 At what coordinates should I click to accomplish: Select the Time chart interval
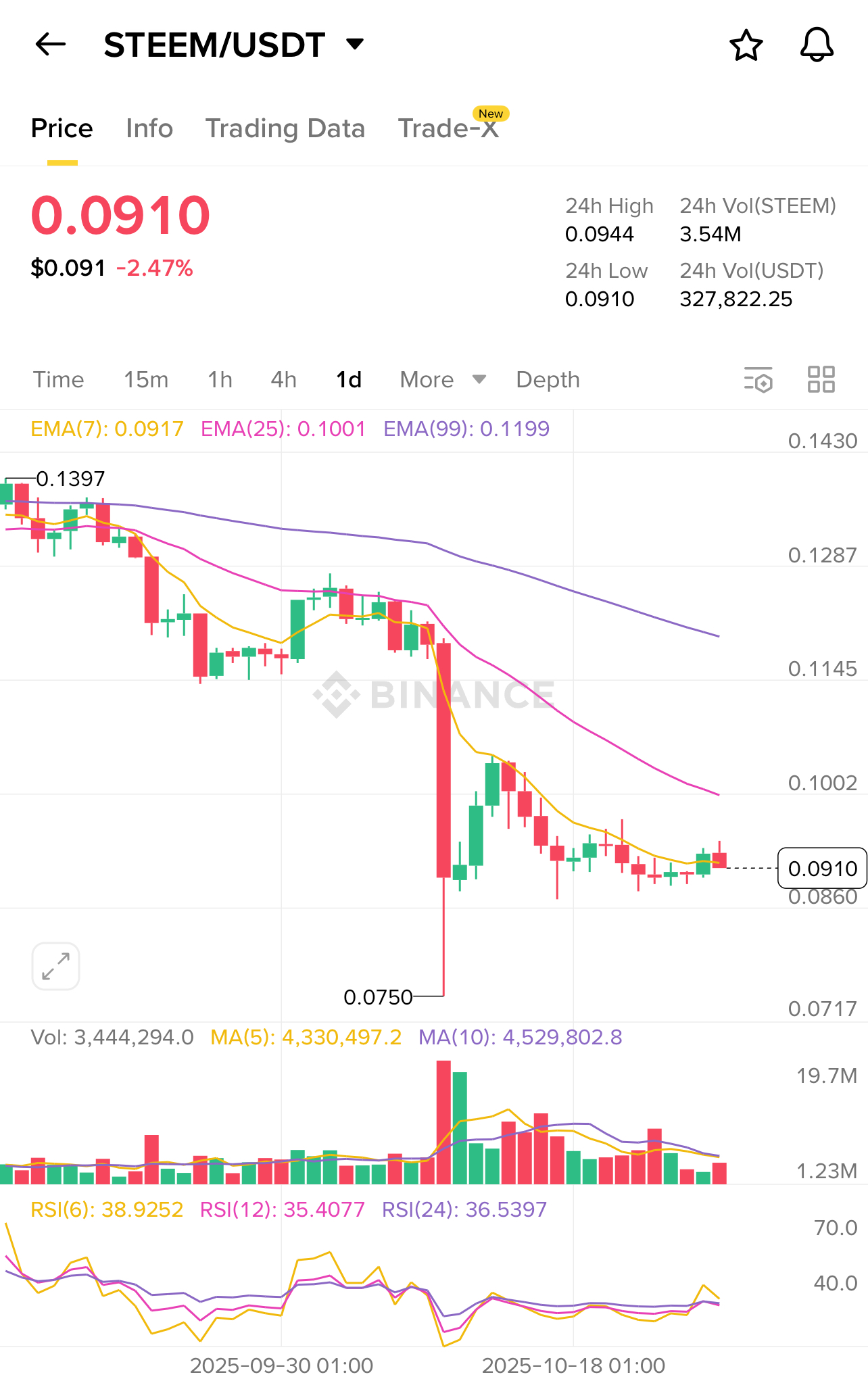(x=59, y=380)
